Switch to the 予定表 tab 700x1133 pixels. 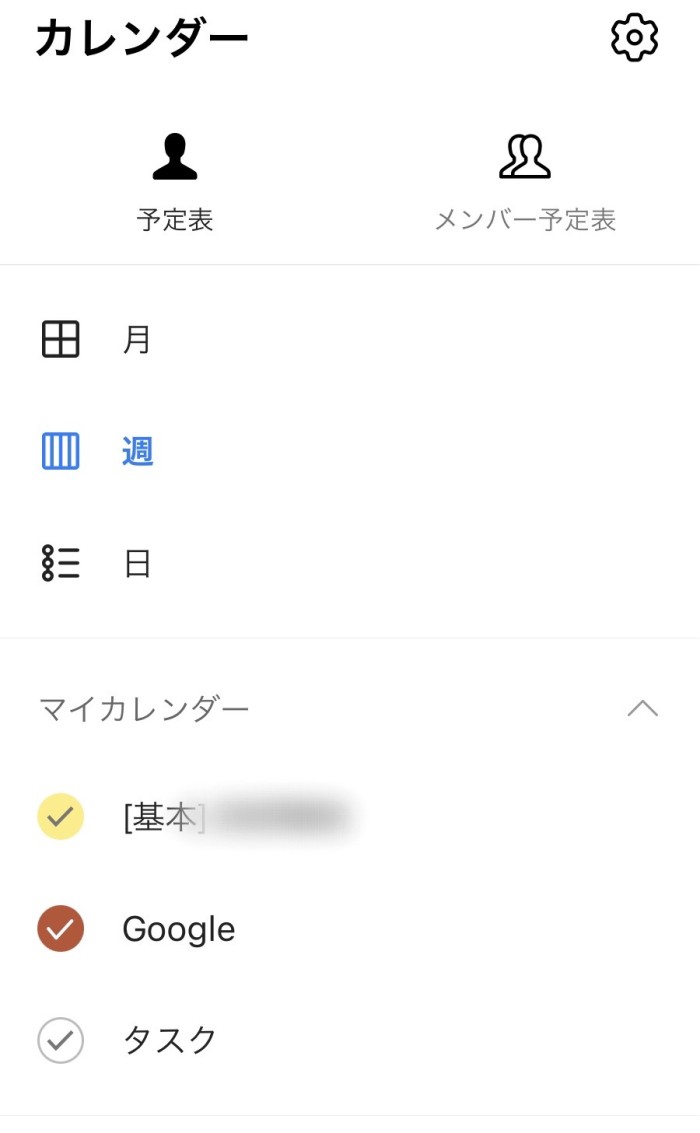[175, 183]
